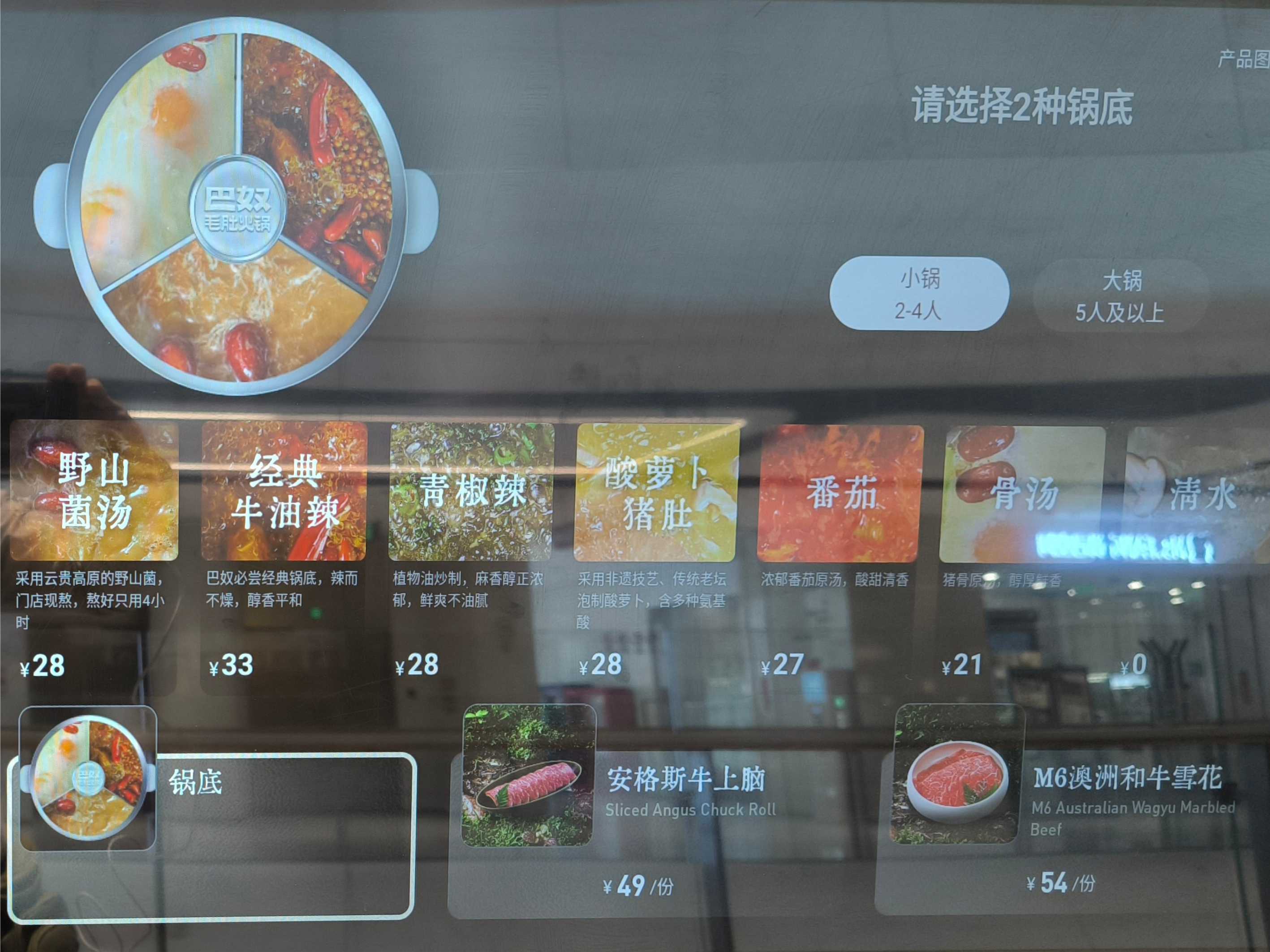Add the 番茄 soup base
The image size is (1270, 952).
[x=840, y=493]
